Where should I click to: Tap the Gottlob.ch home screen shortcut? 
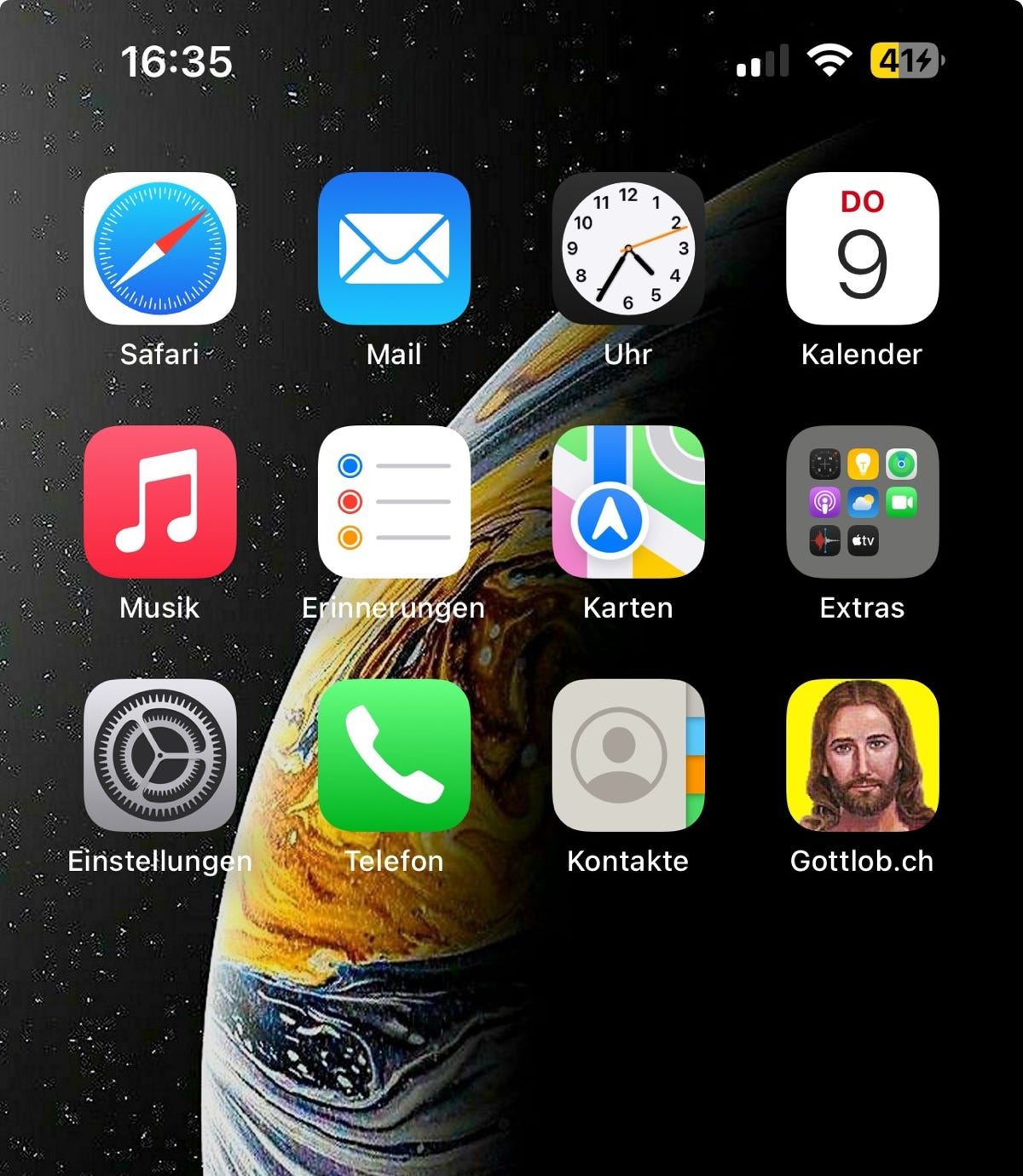[862, 755]
